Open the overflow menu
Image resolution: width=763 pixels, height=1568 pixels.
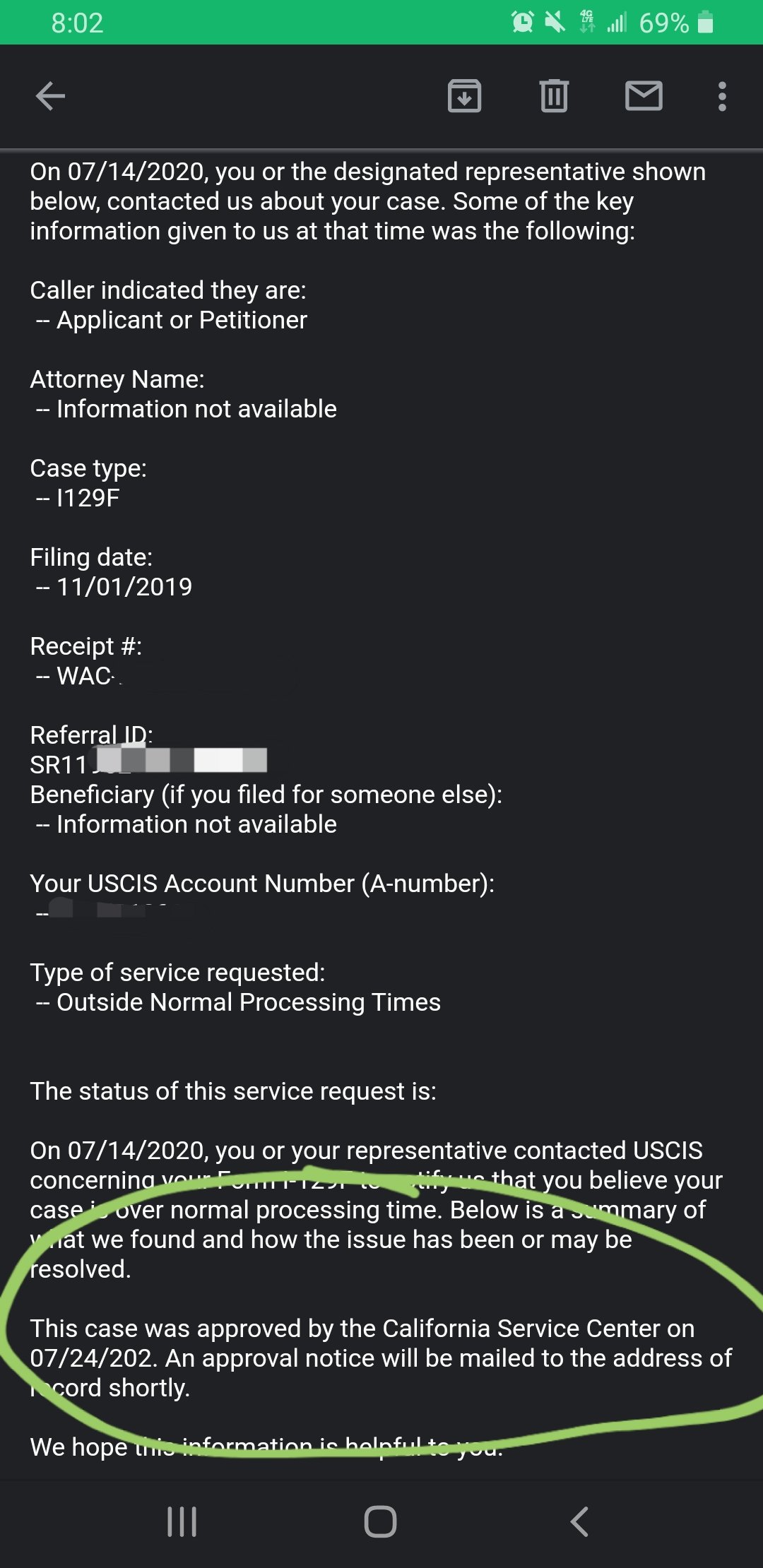point(722,96)
